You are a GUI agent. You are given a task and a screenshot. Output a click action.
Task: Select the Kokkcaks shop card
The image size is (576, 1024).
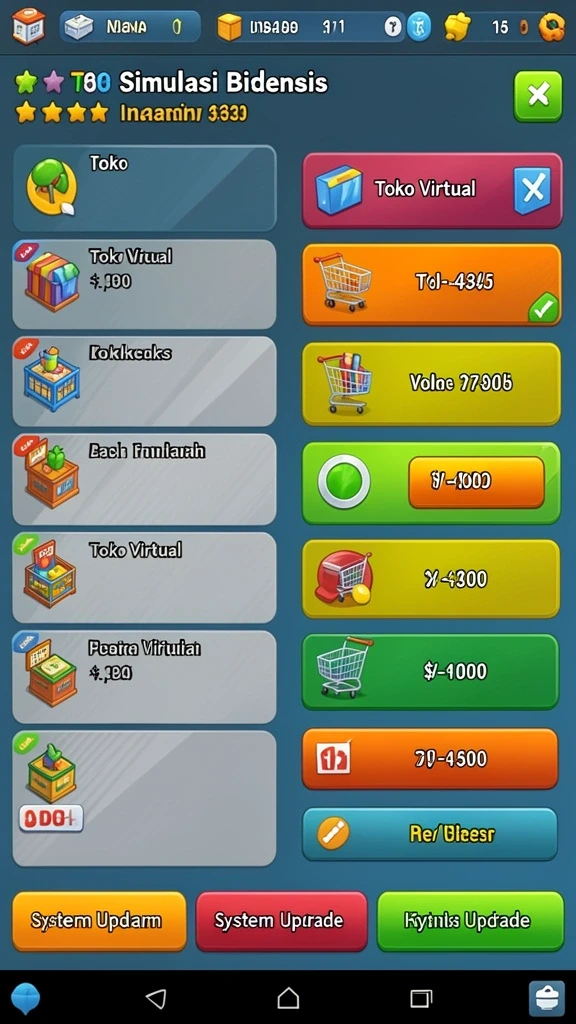144,382
